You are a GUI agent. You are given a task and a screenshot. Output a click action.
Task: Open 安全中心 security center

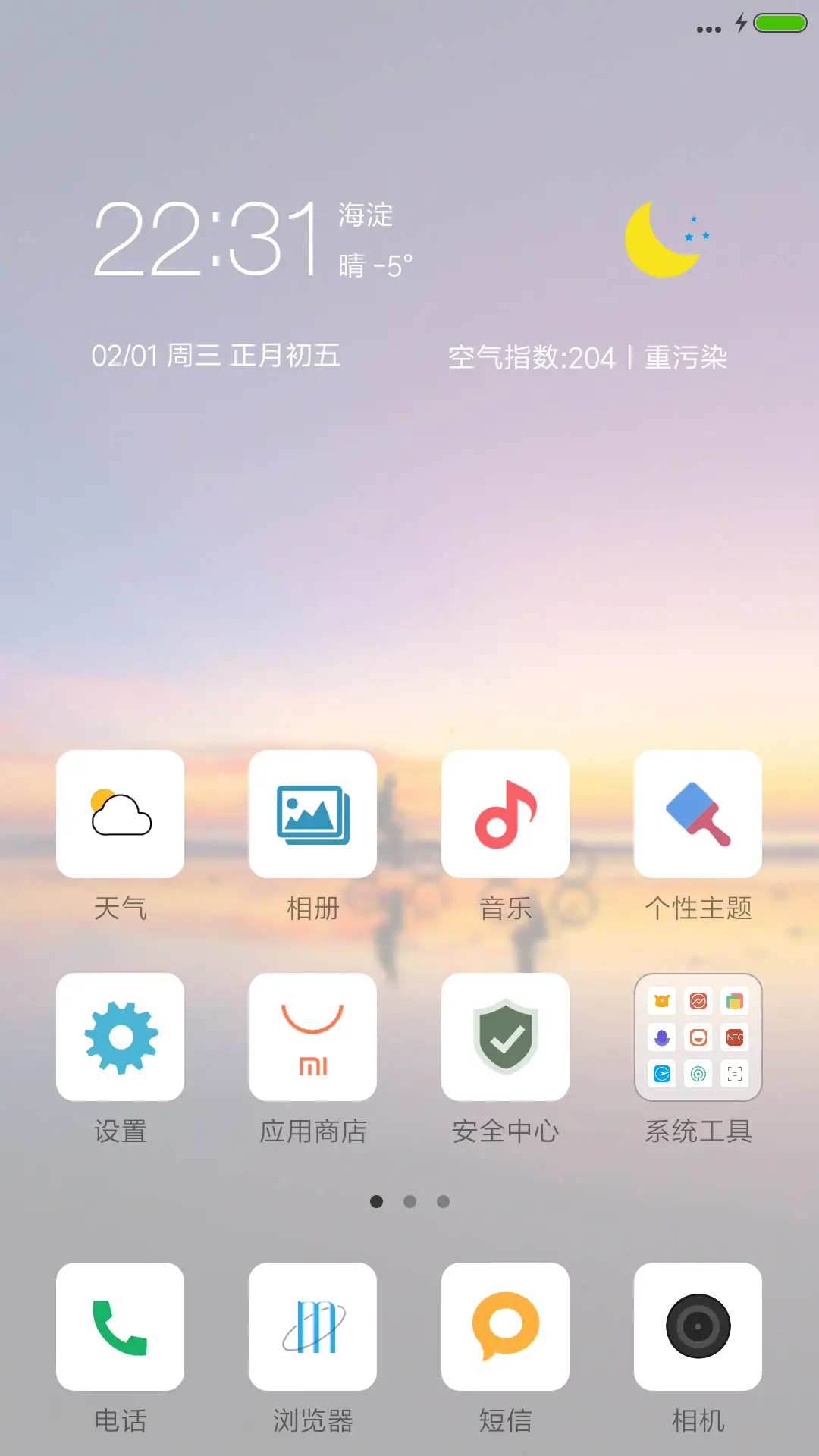505,1037
